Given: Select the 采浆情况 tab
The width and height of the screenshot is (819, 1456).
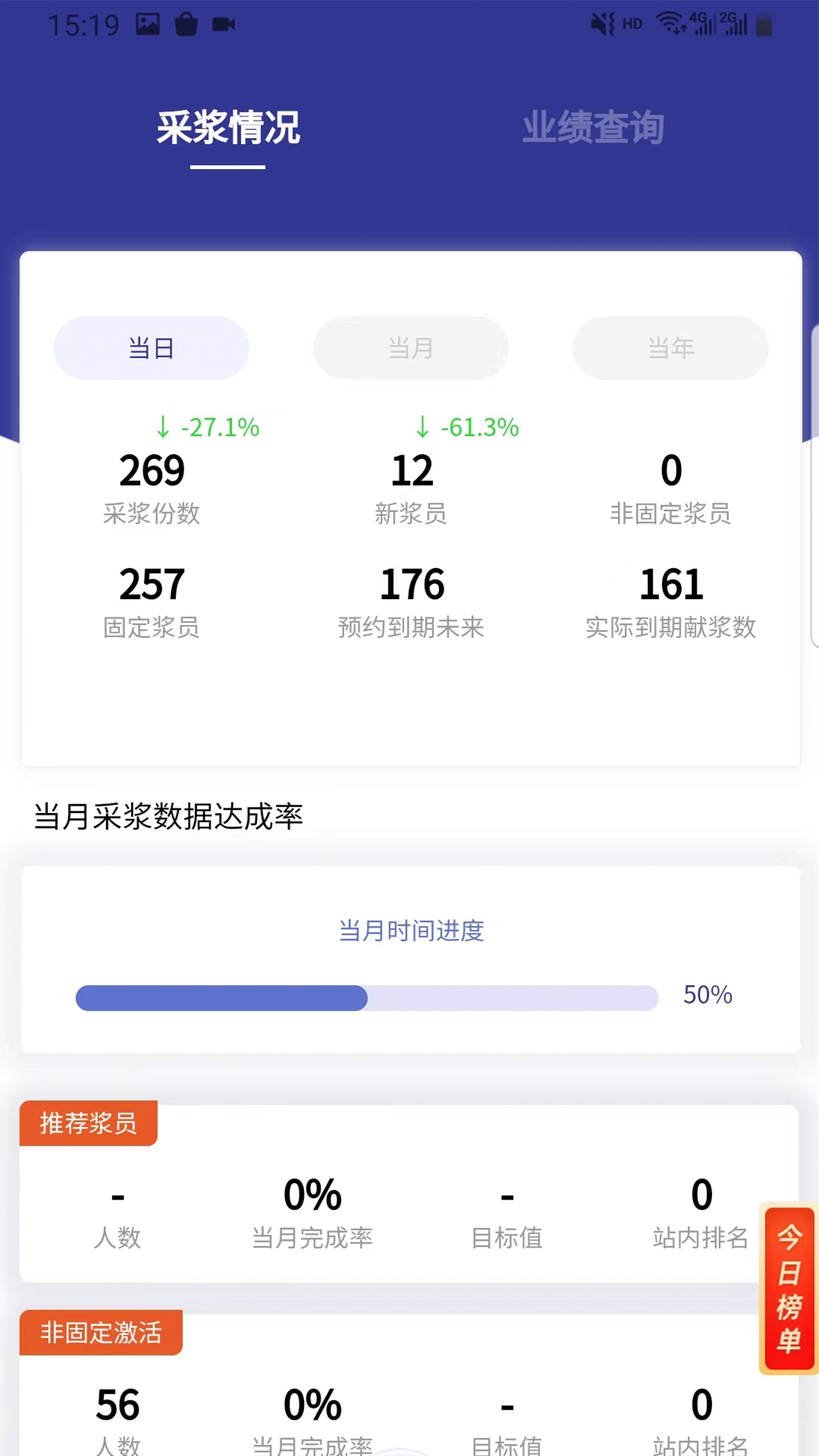Looking at the screenshot, I should click(x=227, y=127).
